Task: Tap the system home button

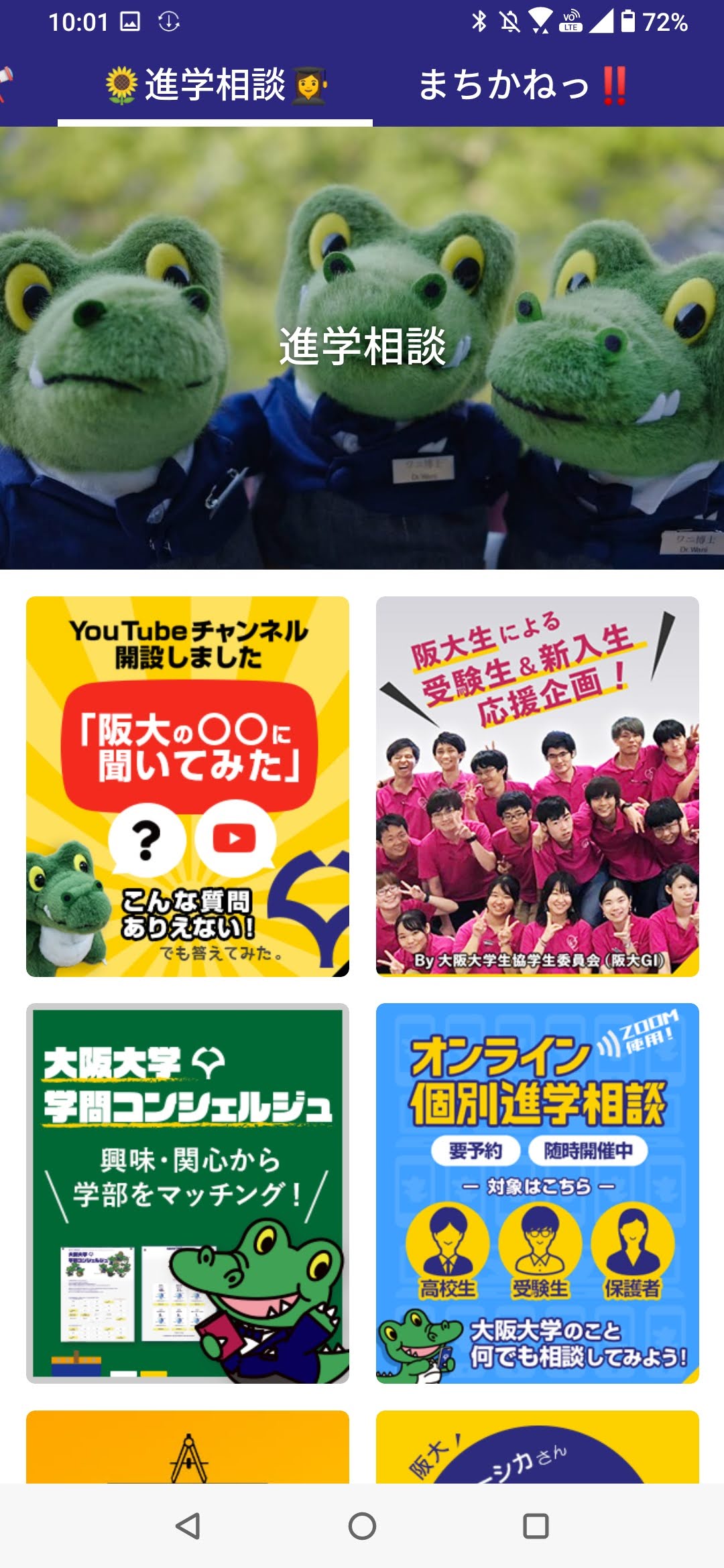Action: (362, 1526)
